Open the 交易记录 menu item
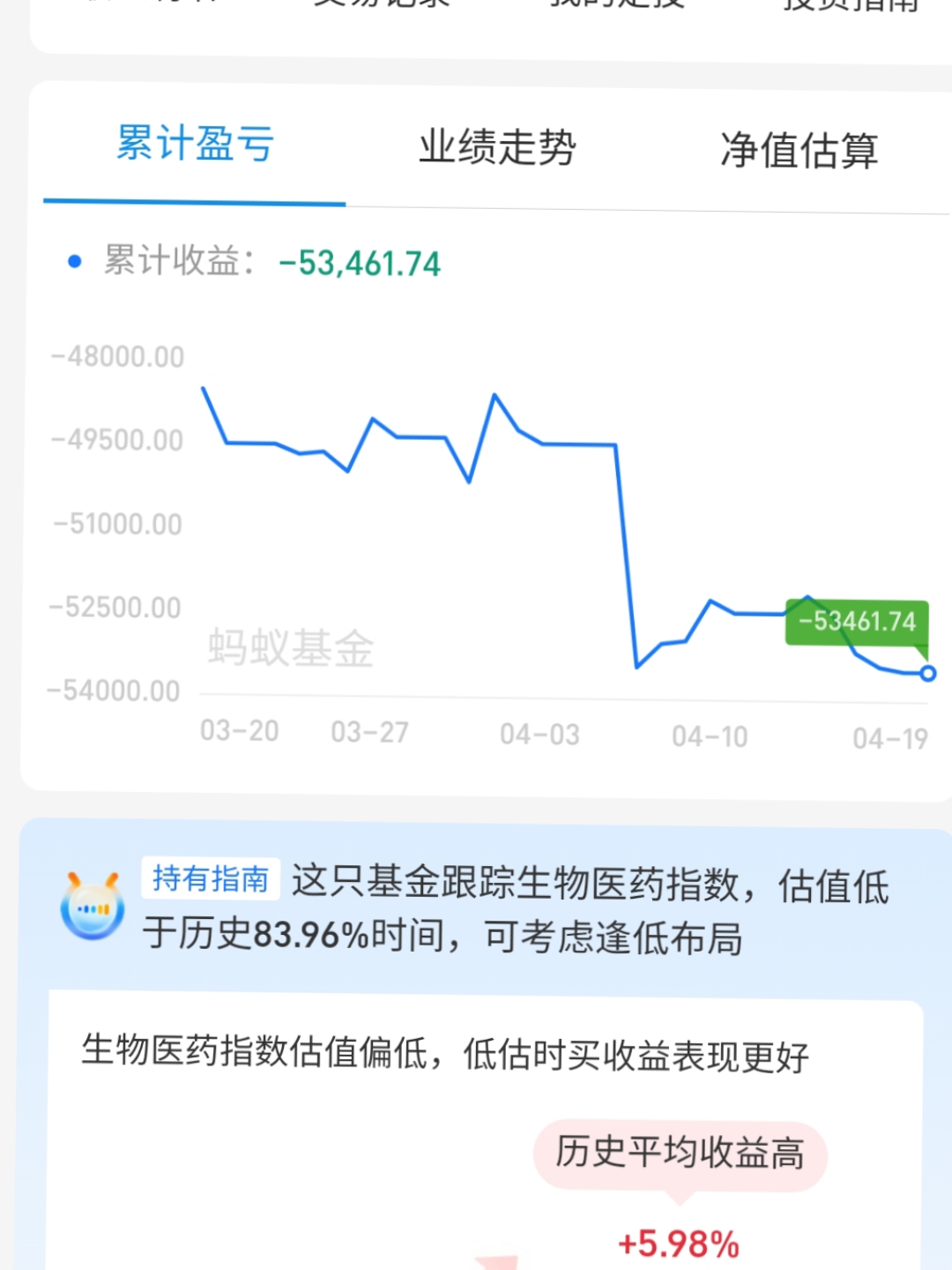Screen dimensions: 952x1270 tap(381, 7)
